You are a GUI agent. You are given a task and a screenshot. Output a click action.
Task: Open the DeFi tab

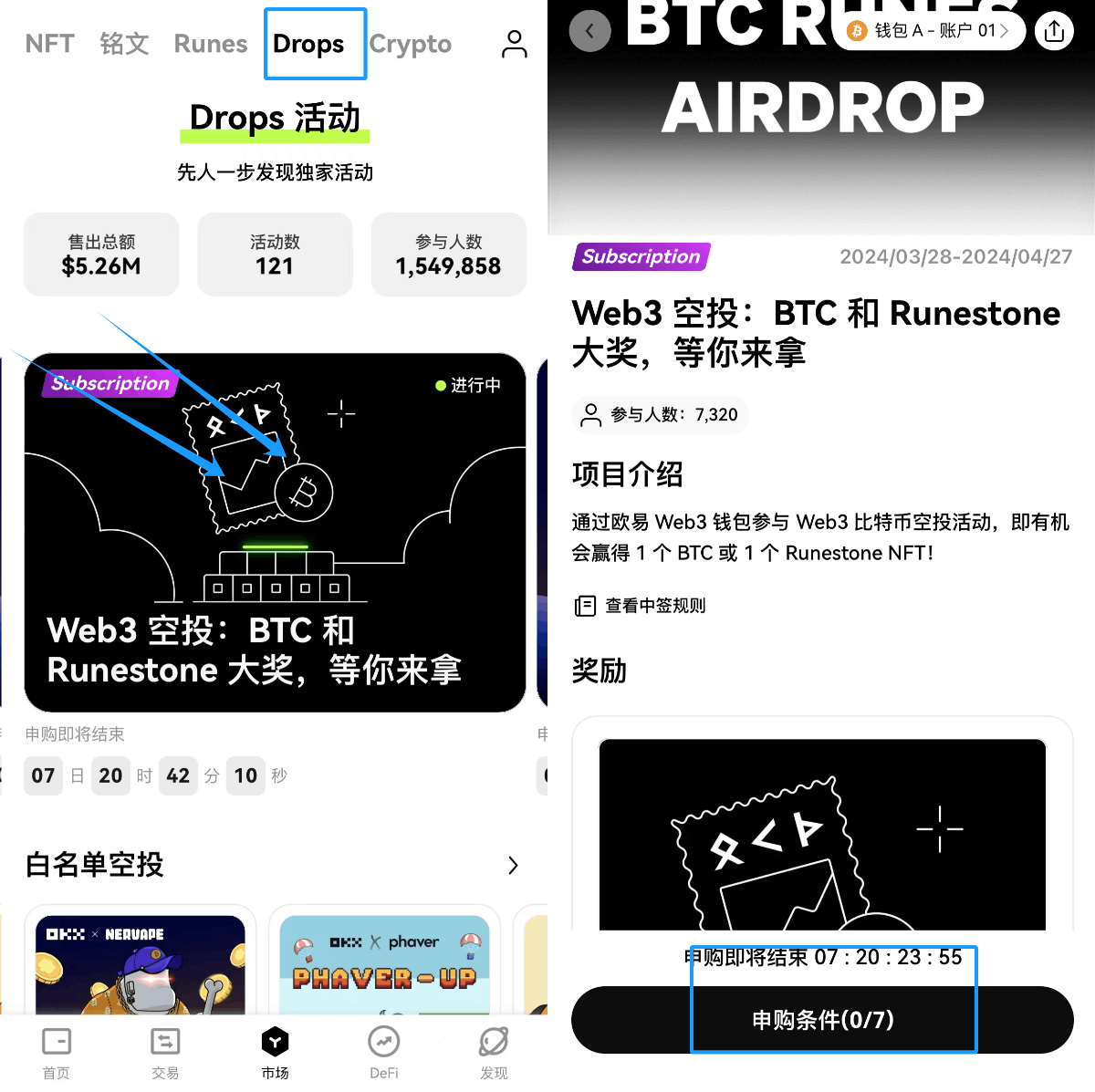tap(384, 1052)
